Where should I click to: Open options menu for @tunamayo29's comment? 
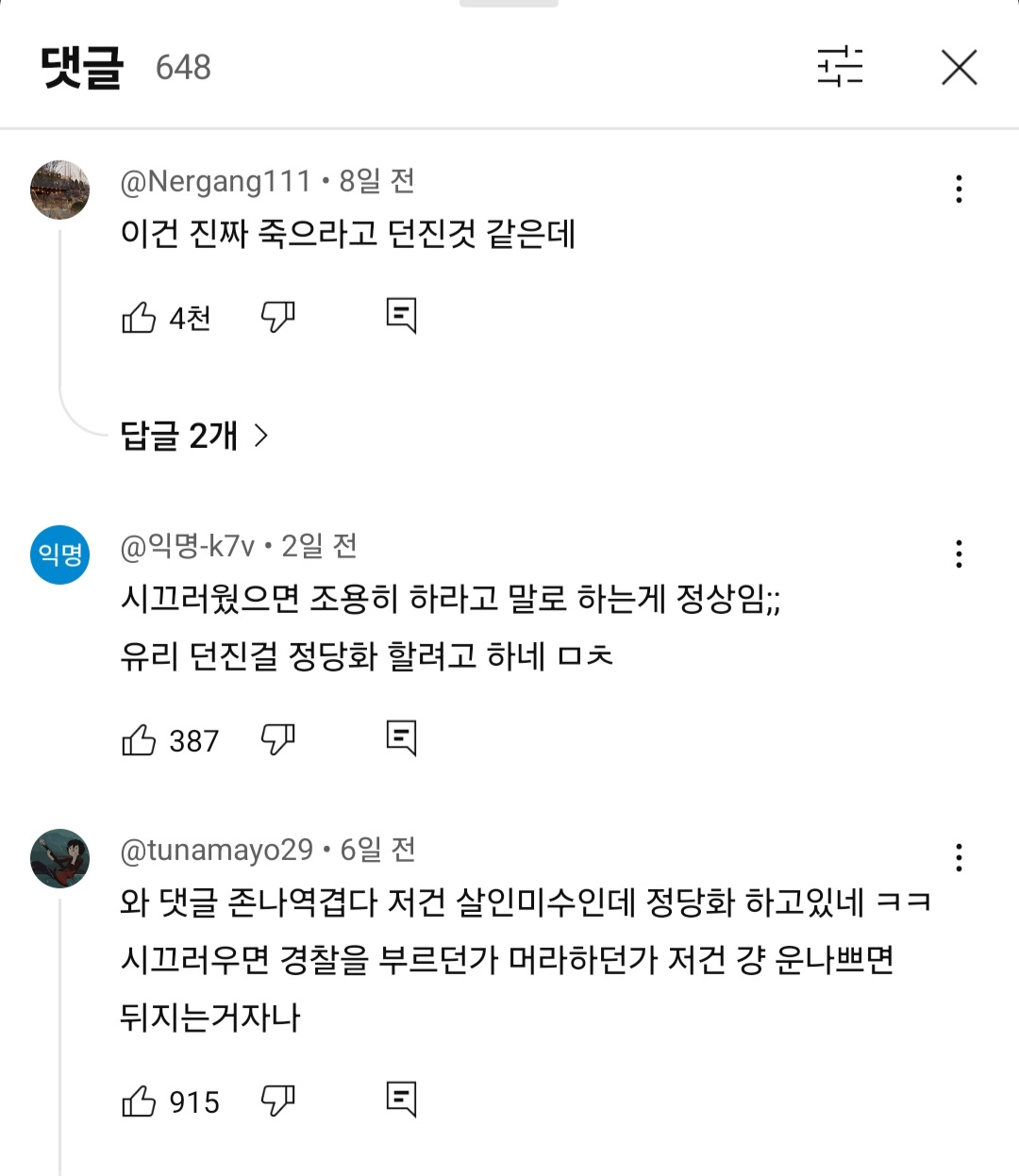point(959,857)
